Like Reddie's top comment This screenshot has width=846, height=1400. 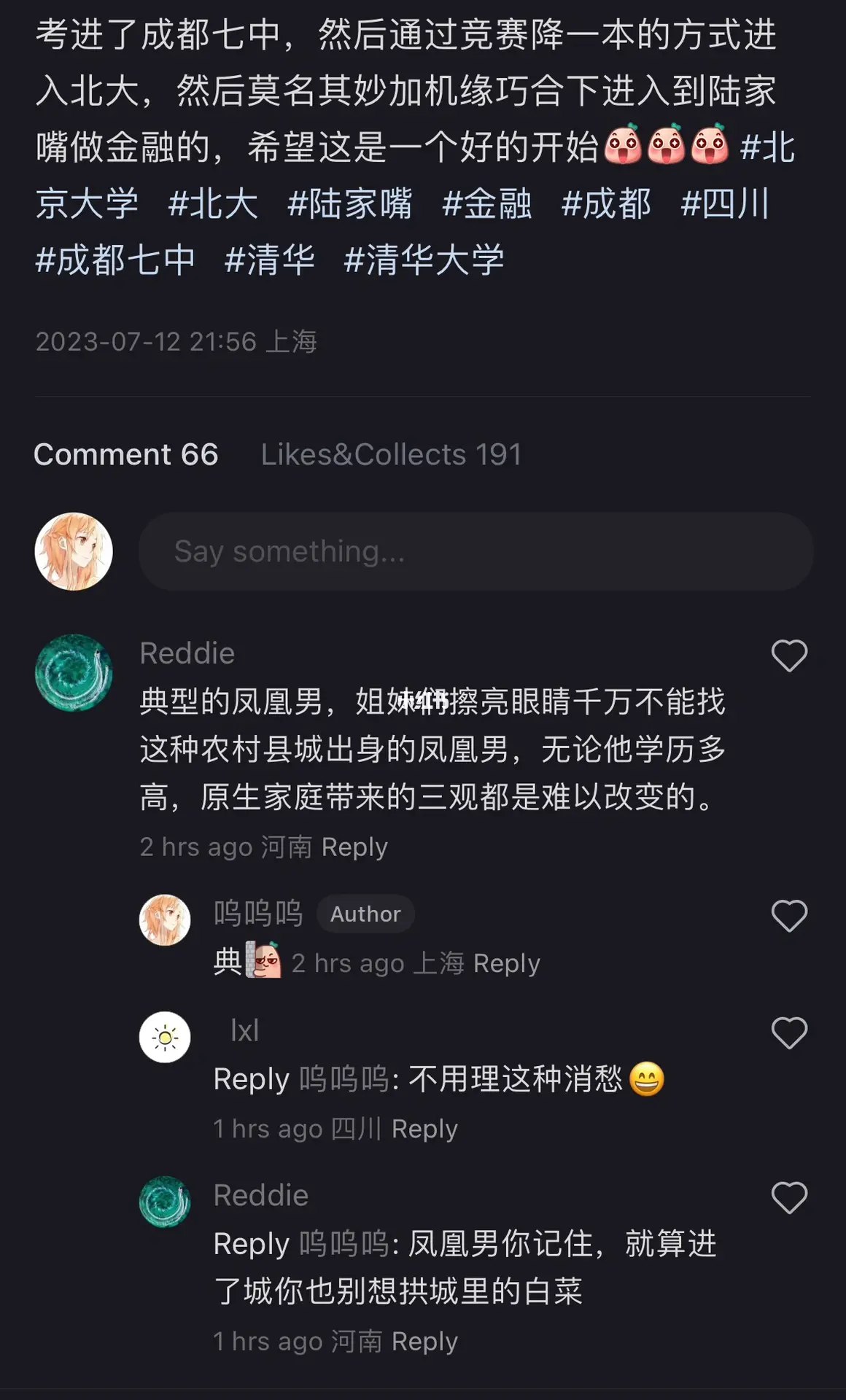tap(789, 657)
